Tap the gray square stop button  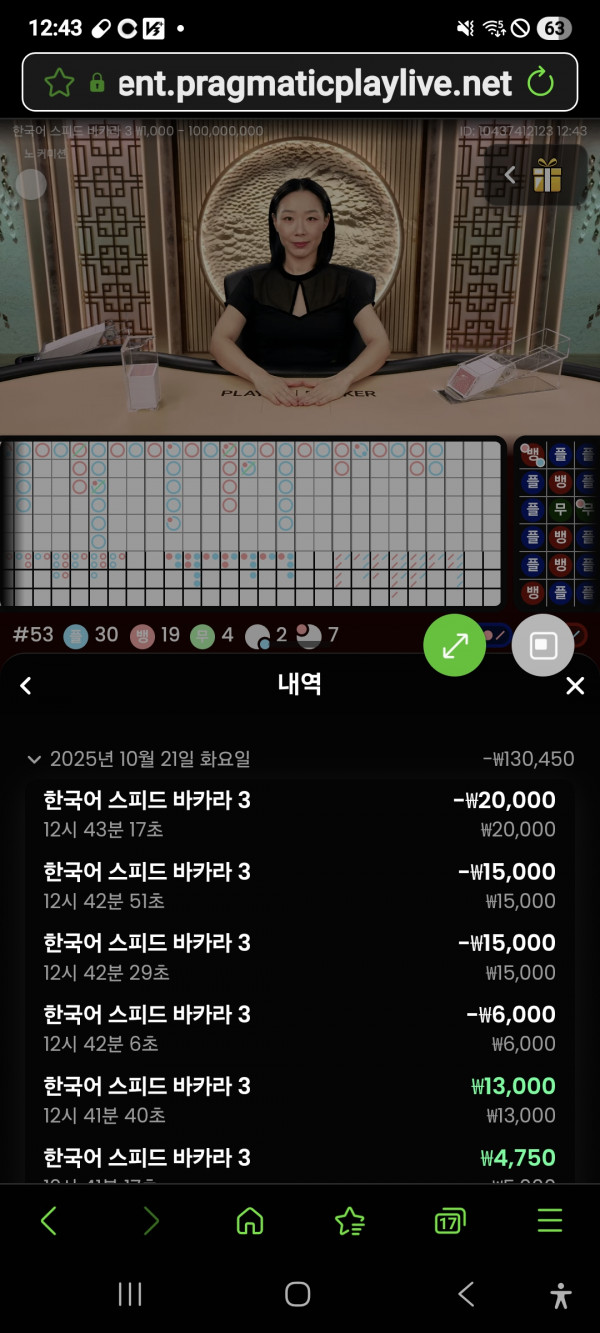(x=543, y=645)
